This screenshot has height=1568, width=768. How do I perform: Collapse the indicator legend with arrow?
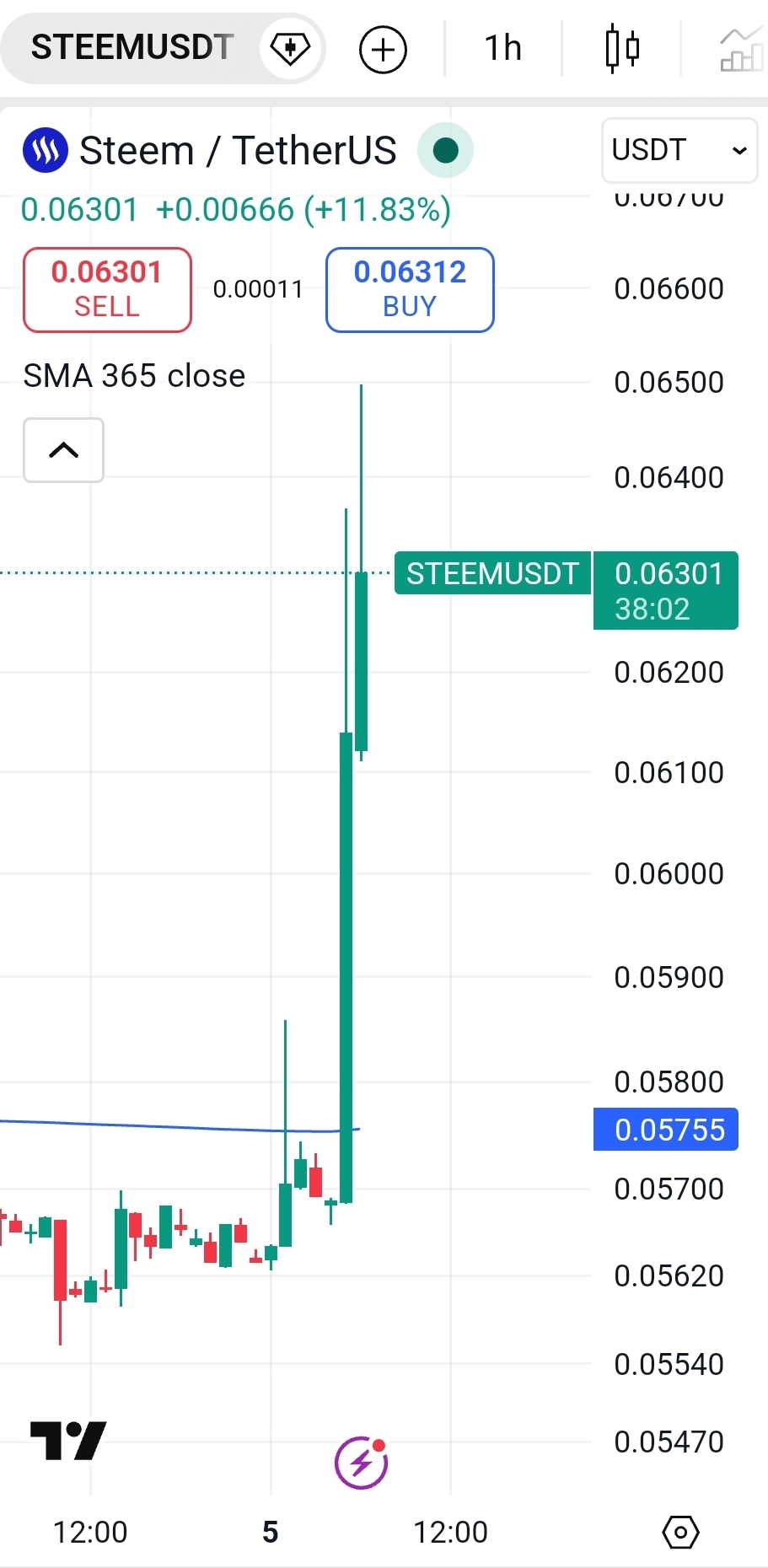[x=63, y=450]
